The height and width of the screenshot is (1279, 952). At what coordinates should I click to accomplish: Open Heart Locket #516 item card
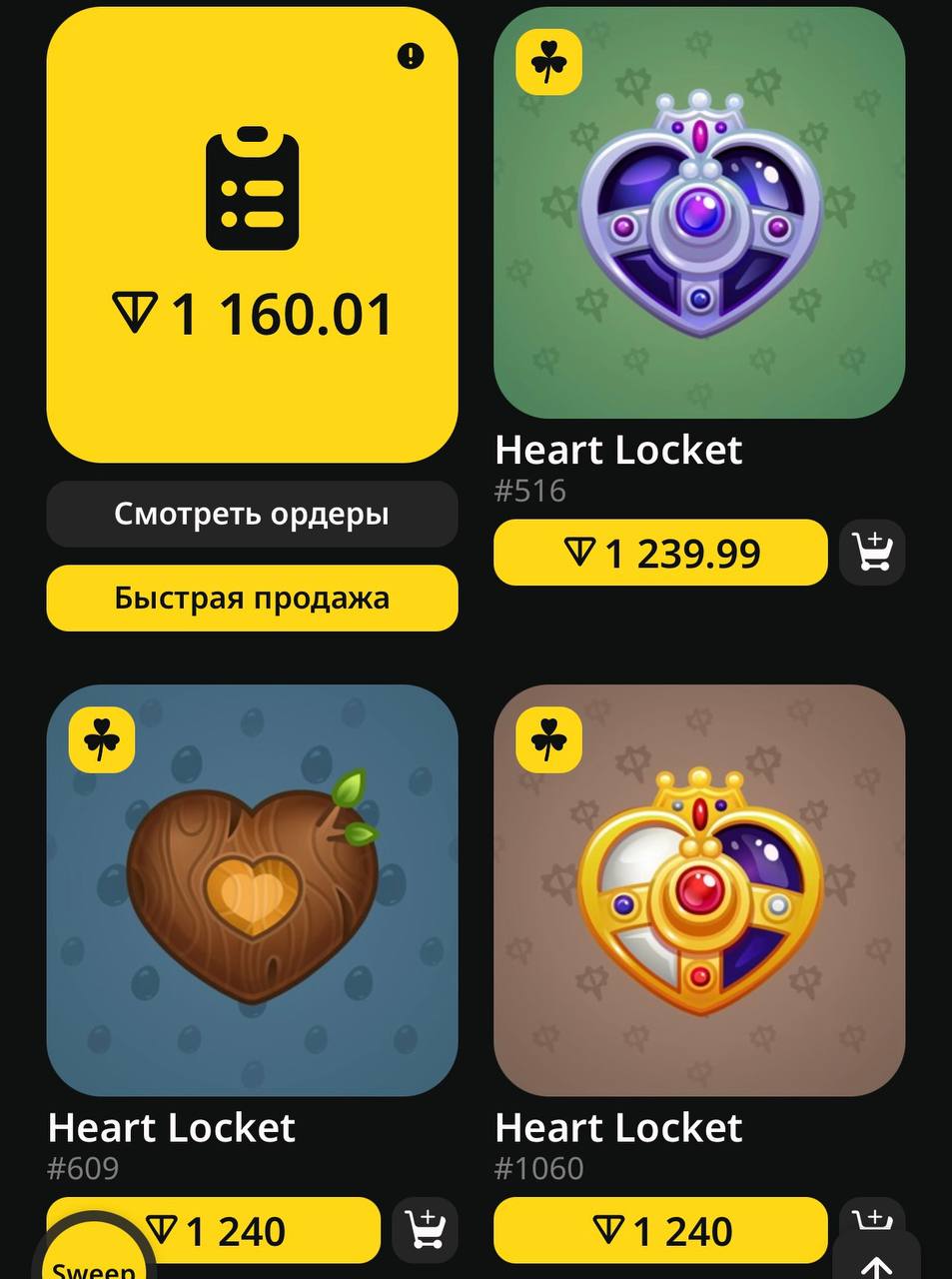pos(699,213)
